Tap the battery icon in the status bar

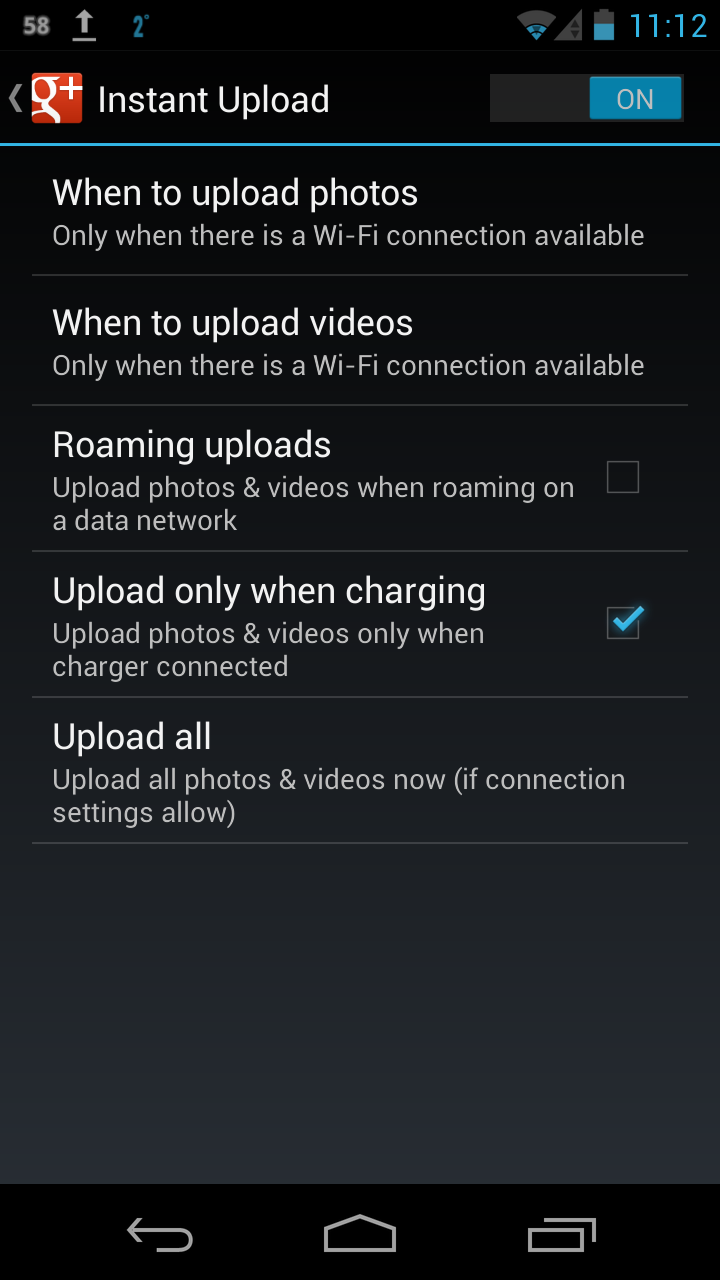[x=601, y=25]
